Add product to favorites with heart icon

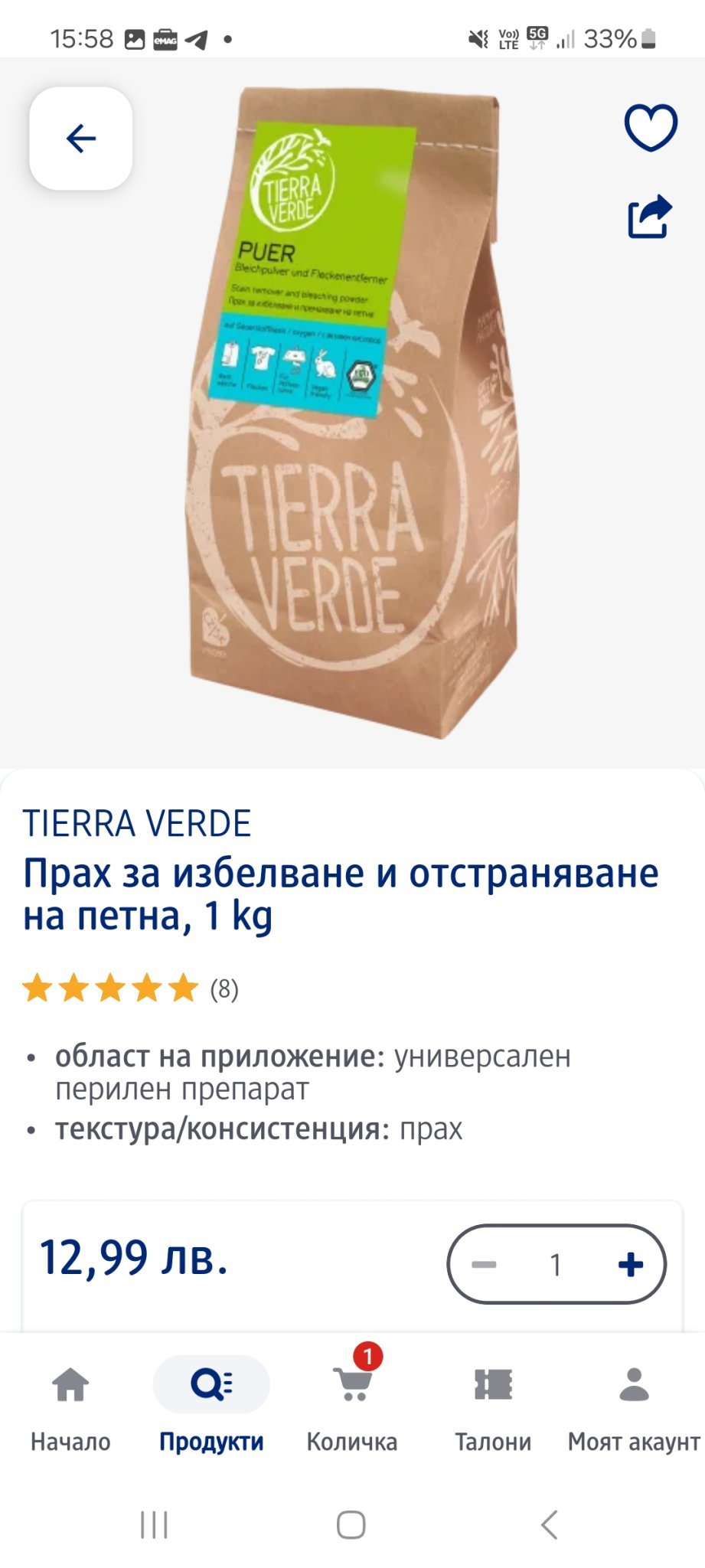point(651,127)
